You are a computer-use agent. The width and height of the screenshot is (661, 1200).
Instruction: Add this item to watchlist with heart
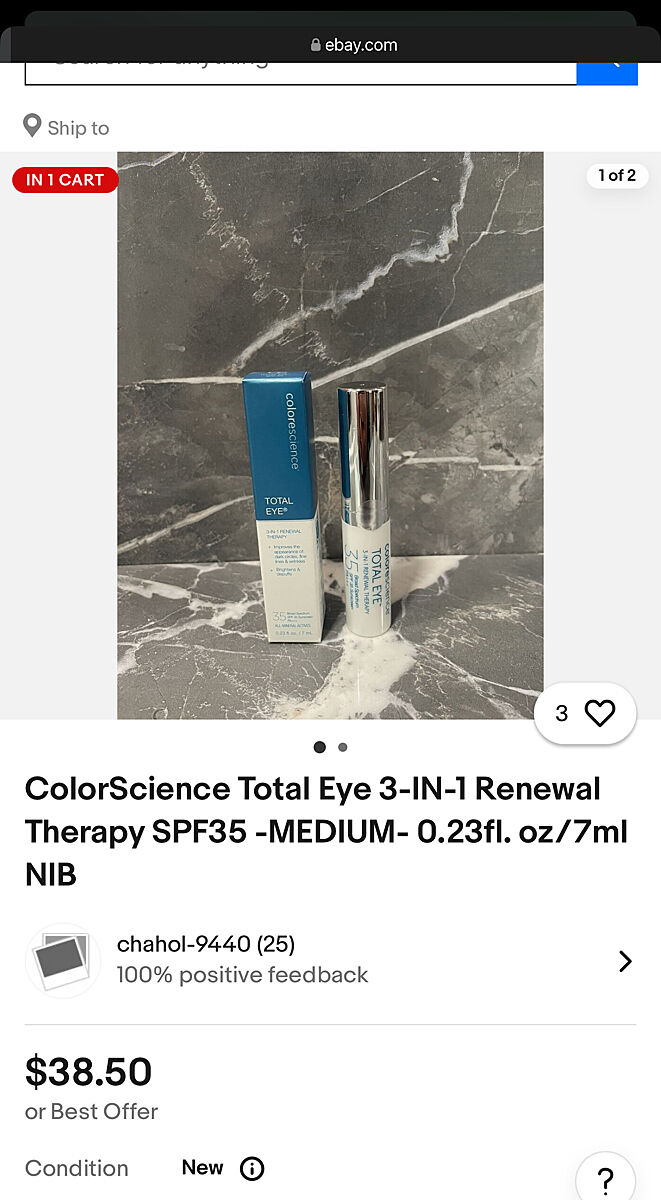tap(599, 713)
